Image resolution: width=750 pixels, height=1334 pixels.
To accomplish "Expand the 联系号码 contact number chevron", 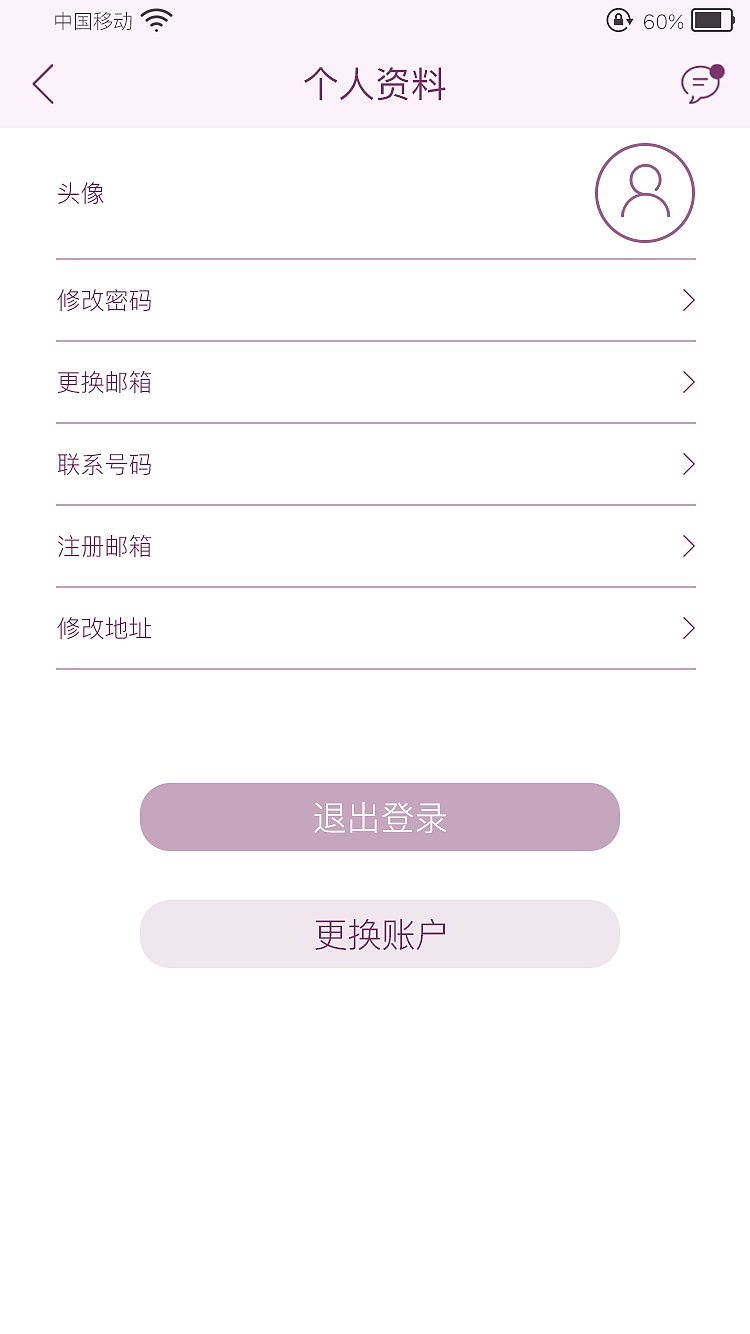I will coord(688,464).
